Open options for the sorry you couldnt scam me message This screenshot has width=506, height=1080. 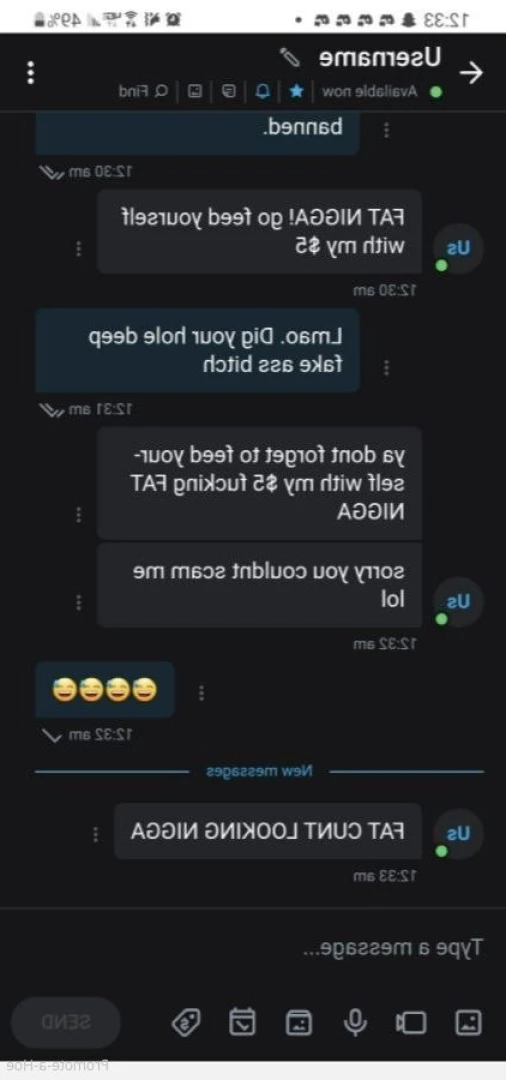(78, 603)
